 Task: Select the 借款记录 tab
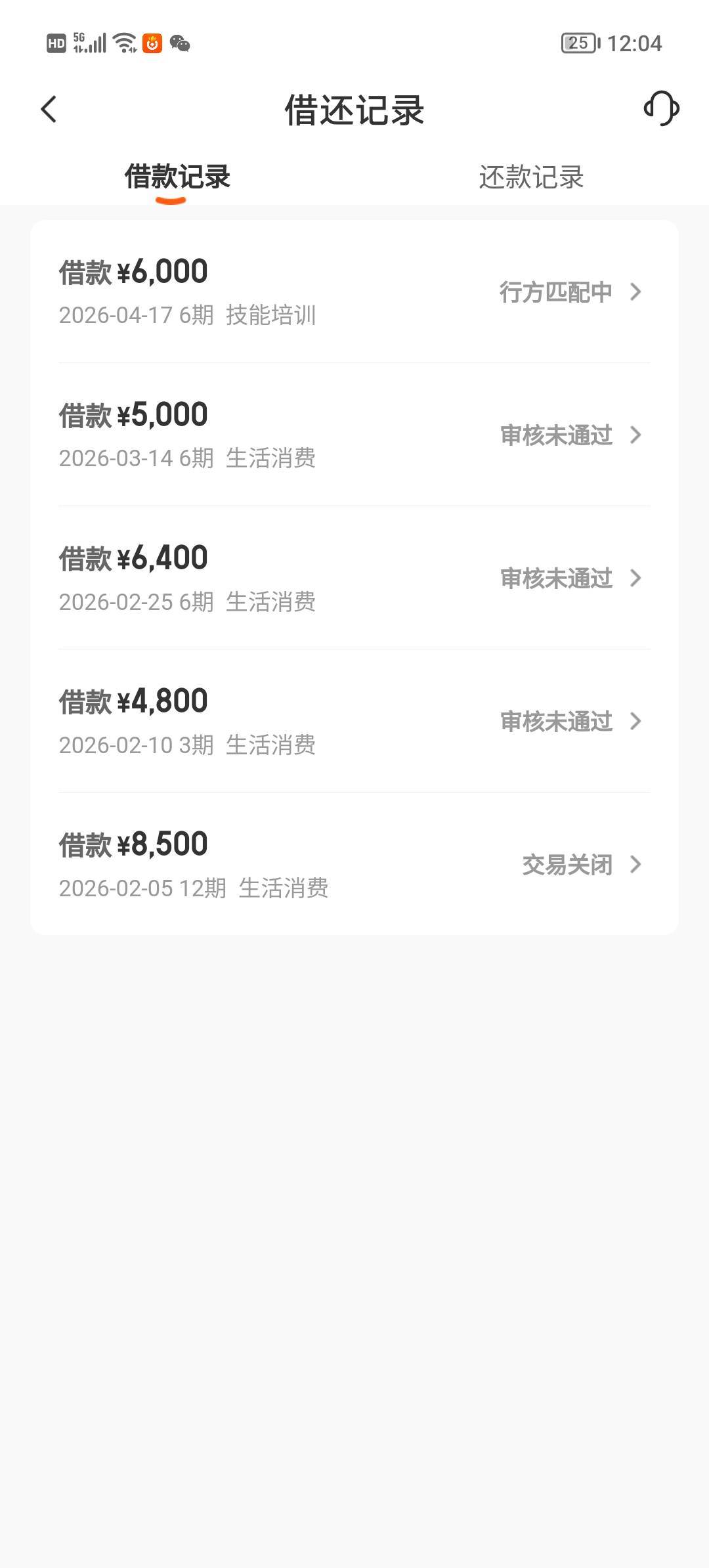[177, 177]
